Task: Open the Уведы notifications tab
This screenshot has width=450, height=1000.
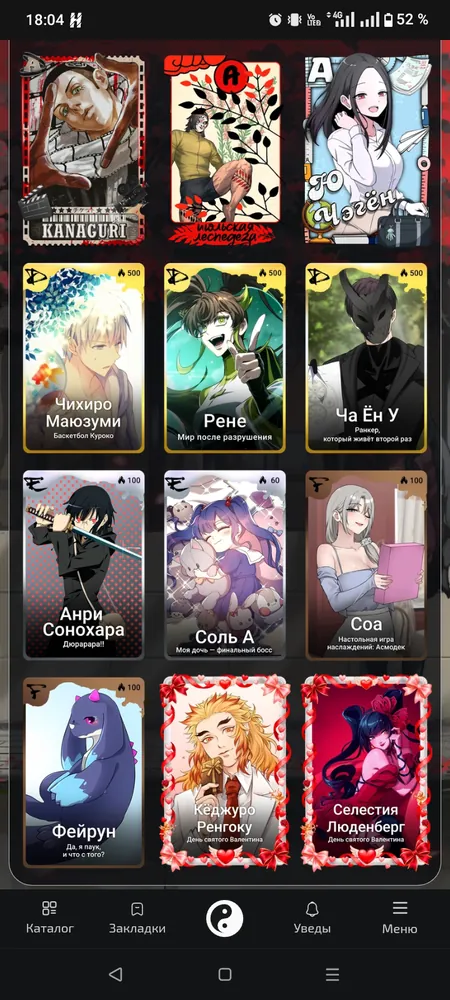Action: click(x=312, y=918)
